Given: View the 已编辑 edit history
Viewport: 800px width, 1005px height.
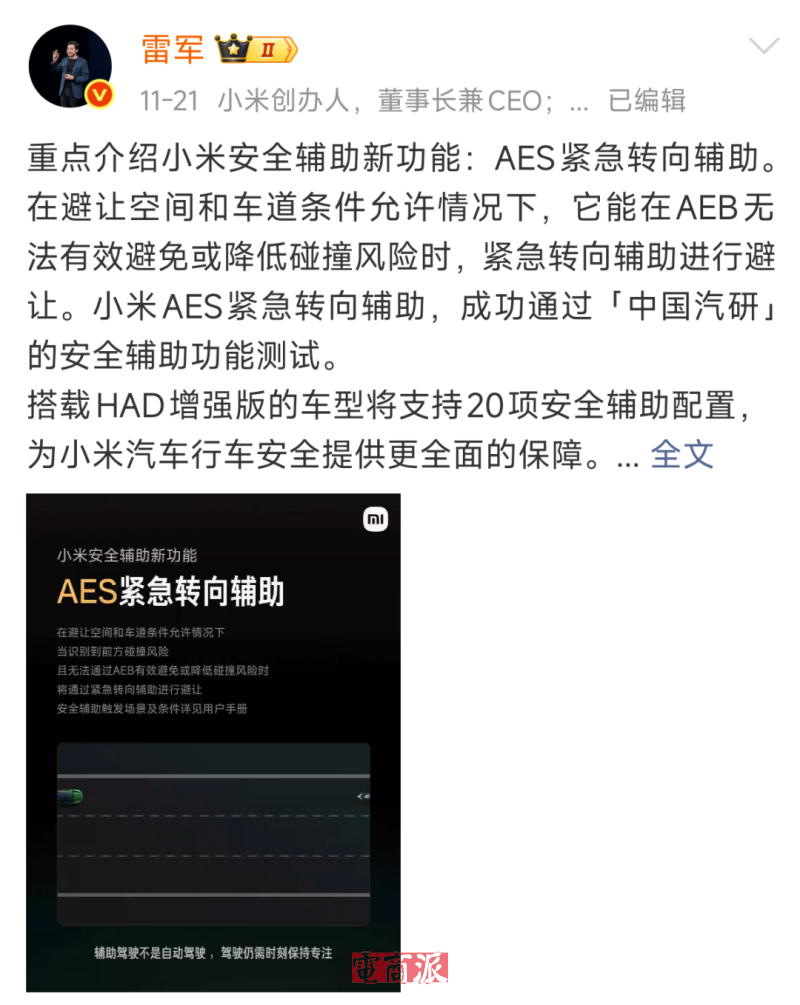Looking at the screenshot, I should 647,100.
